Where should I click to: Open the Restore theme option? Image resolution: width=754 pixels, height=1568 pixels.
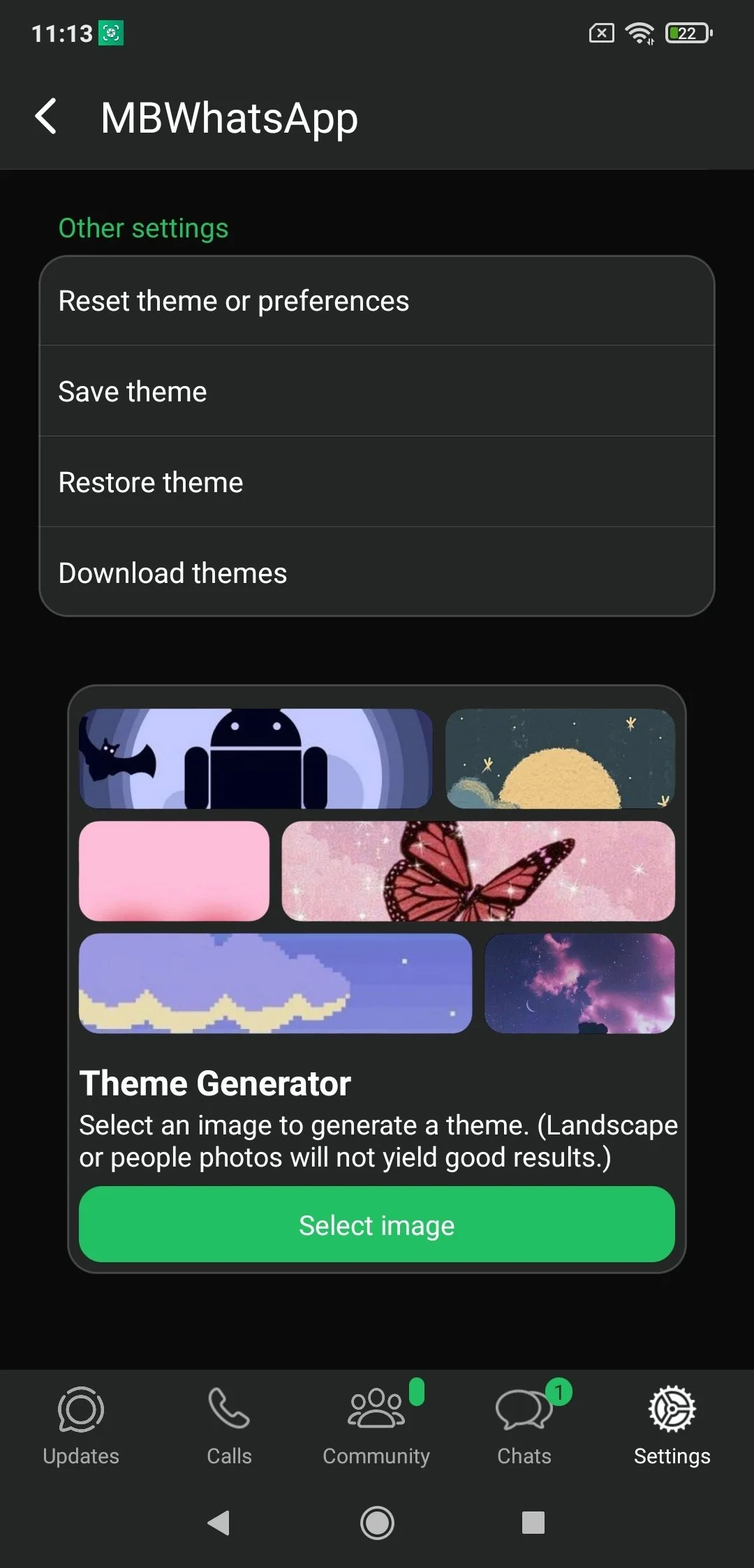(376, 482)
